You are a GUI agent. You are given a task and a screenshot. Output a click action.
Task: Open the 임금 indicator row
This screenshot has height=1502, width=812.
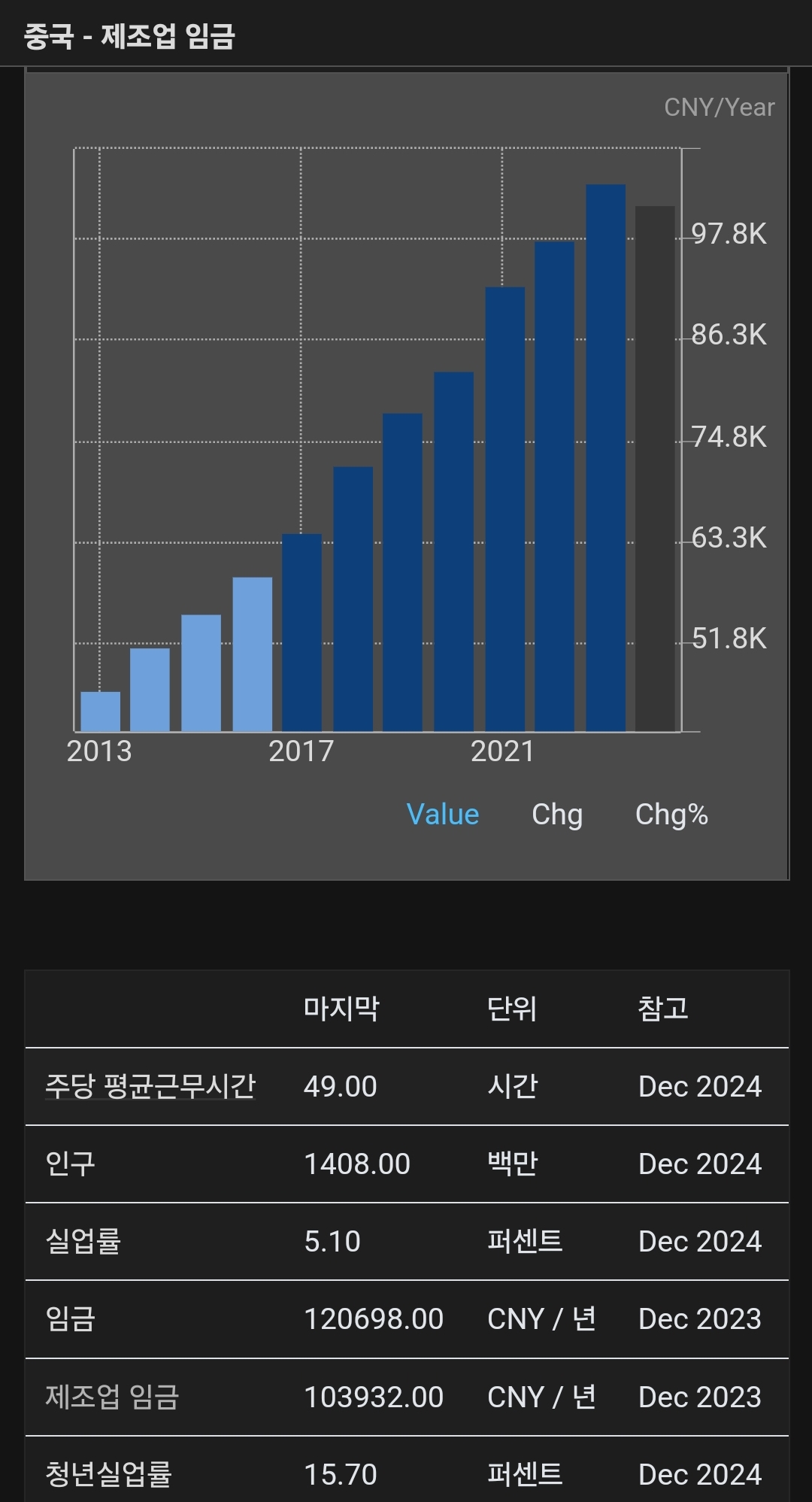coord(71,1318)
